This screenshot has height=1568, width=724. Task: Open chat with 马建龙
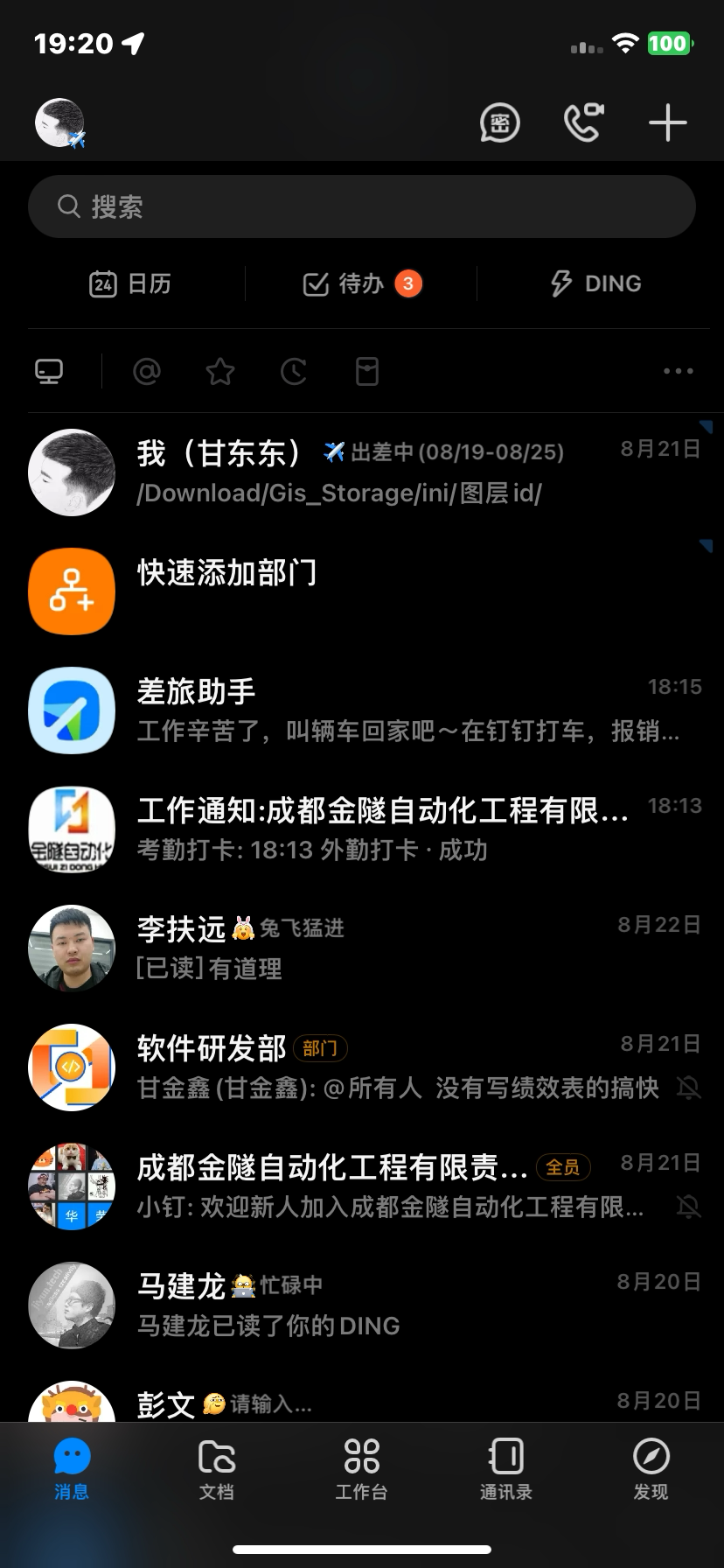click(x=362, y=1305)
